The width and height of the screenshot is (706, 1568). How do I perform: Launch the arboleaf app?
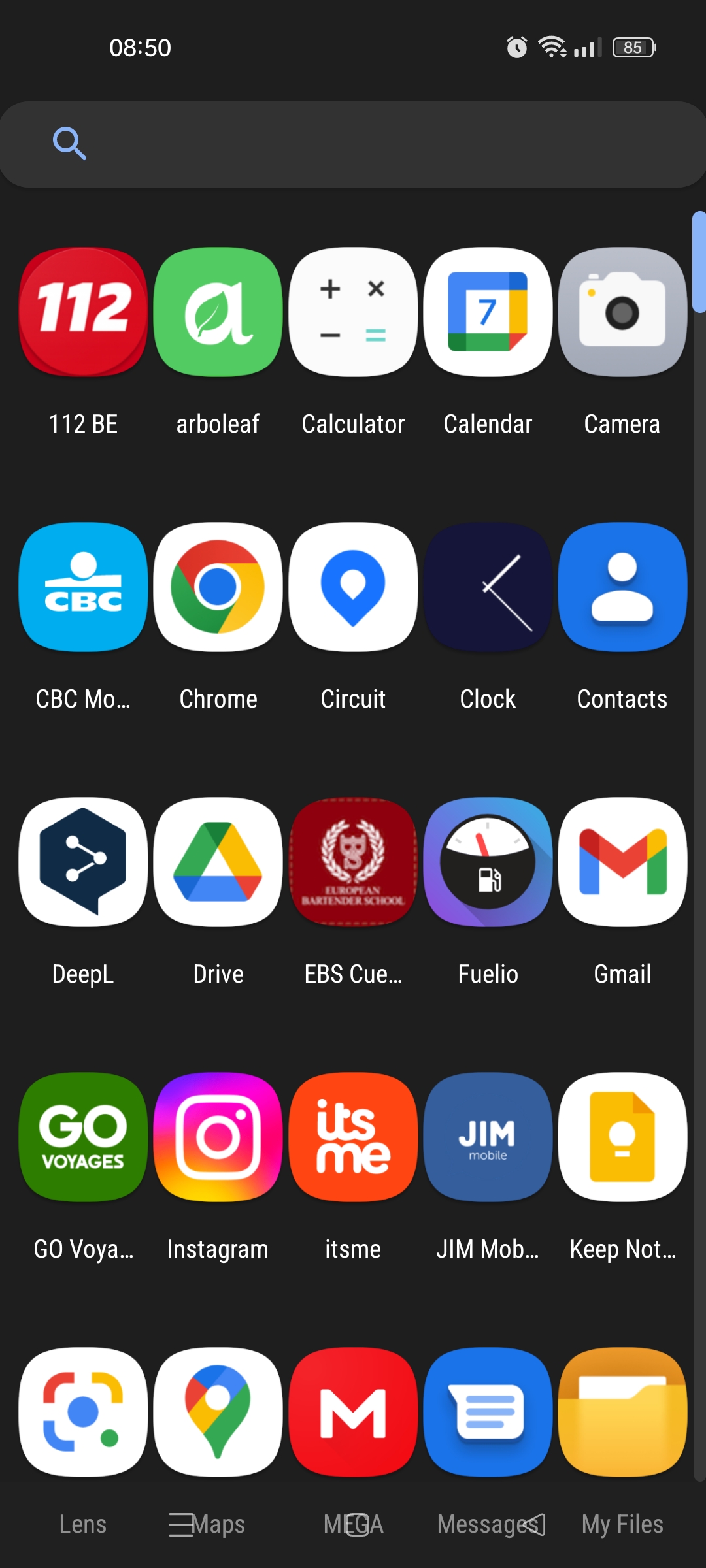click(x=218, y=312)
